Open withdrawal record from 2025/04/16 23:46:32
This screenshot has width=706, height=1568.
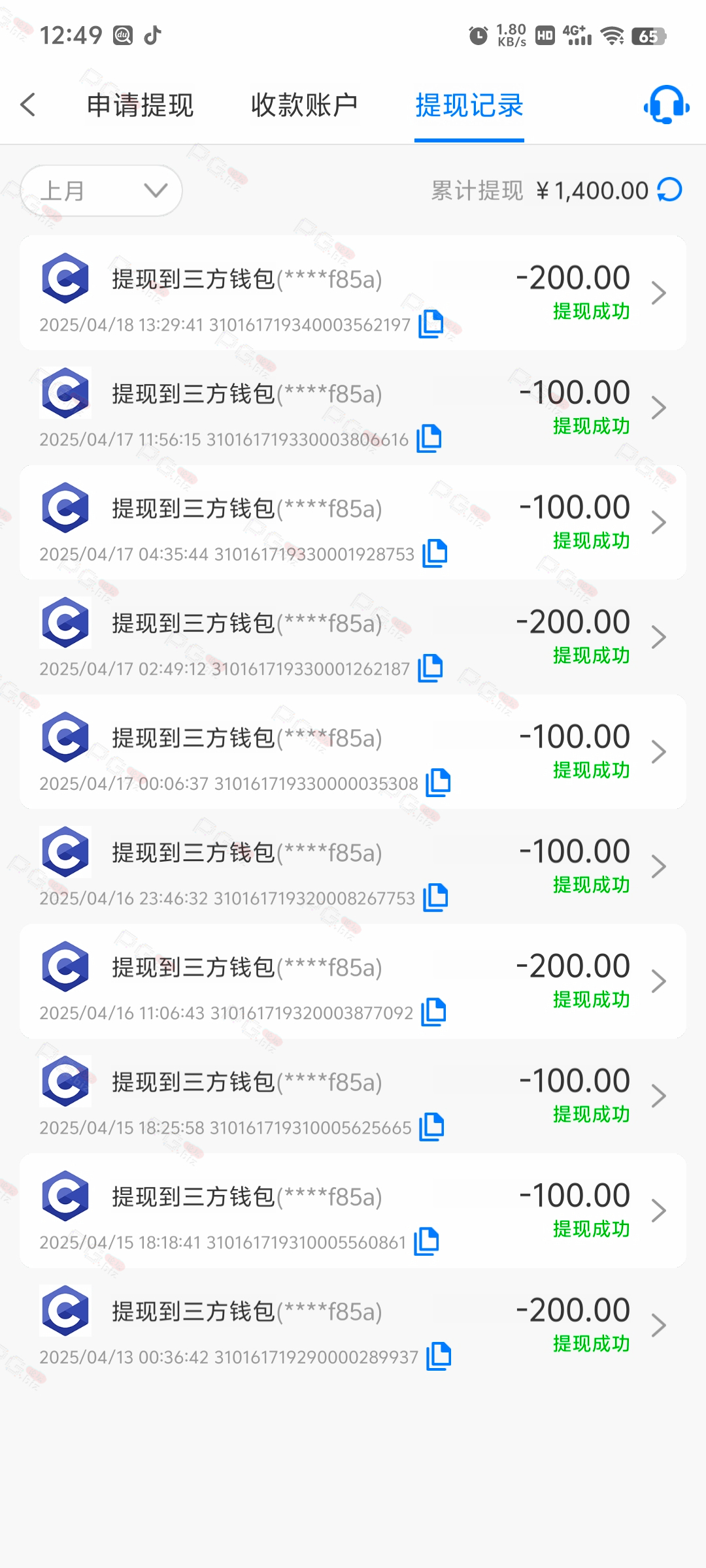[x=353, y=866]
